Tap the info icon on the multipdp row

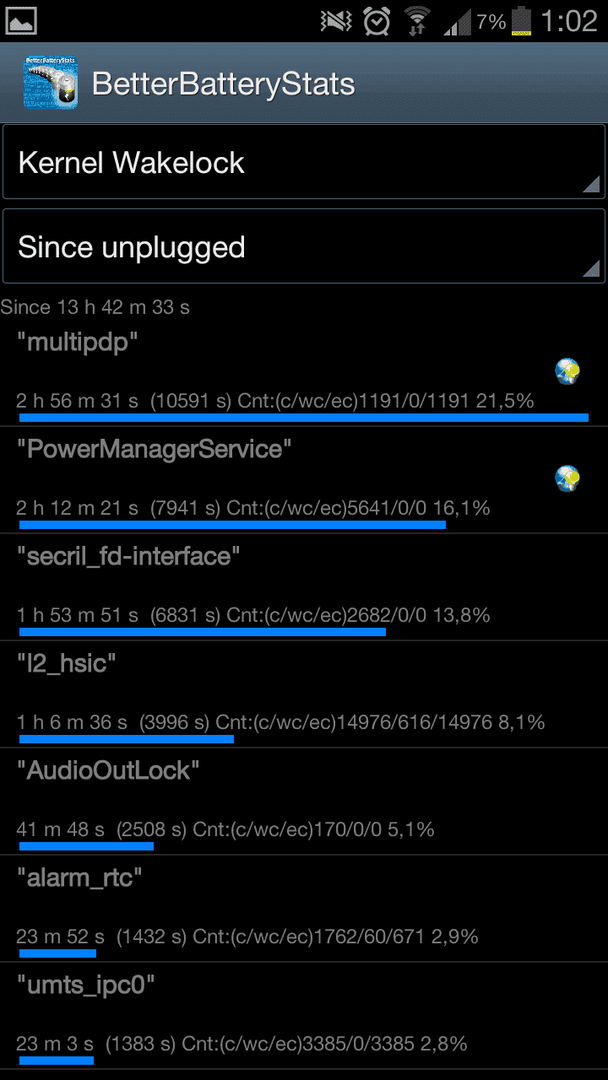pyautogui.click(x=567, y=371)
